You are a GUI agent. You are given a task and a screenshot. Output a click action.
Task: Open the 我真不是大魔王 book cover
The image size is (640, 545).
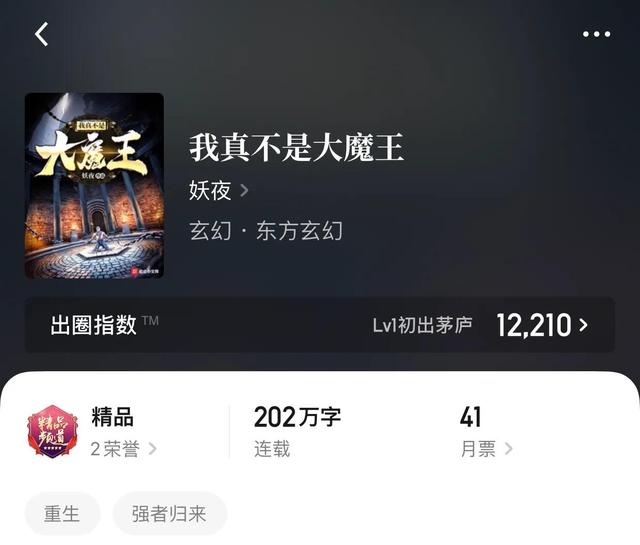pyautogui.click(x=94, y=185)
